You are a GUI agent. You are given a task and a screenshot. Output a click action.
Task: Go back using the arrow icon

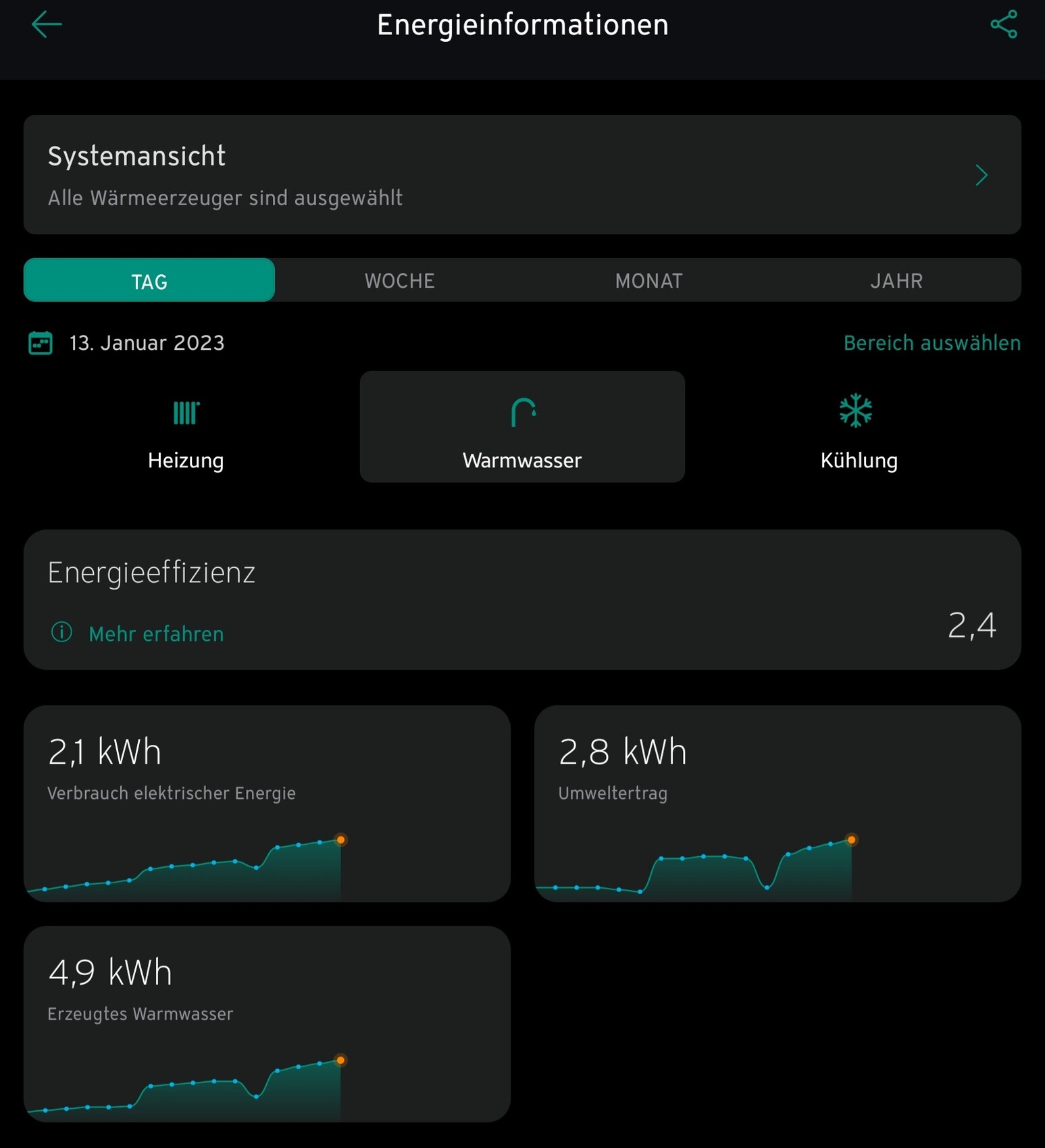[46, 25]
